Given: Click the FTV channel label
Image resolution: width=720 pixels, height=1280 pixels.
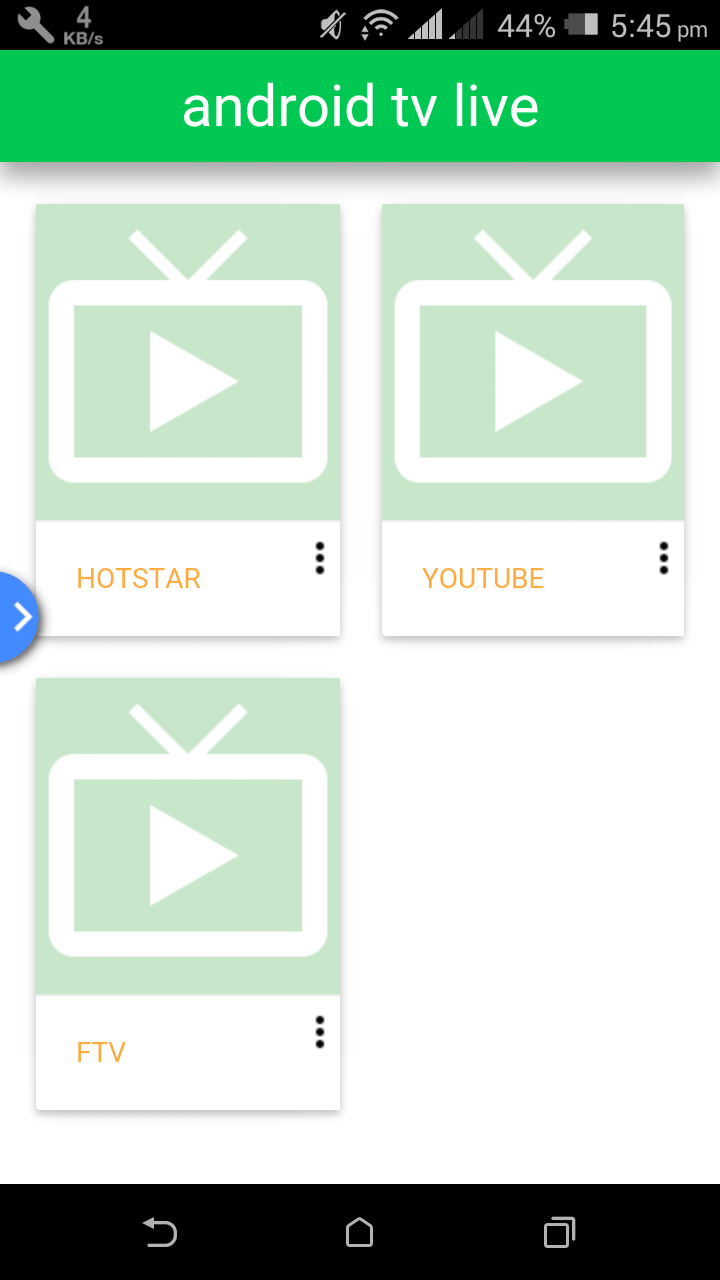Looking at the screenshot, I should (100, 1051).
